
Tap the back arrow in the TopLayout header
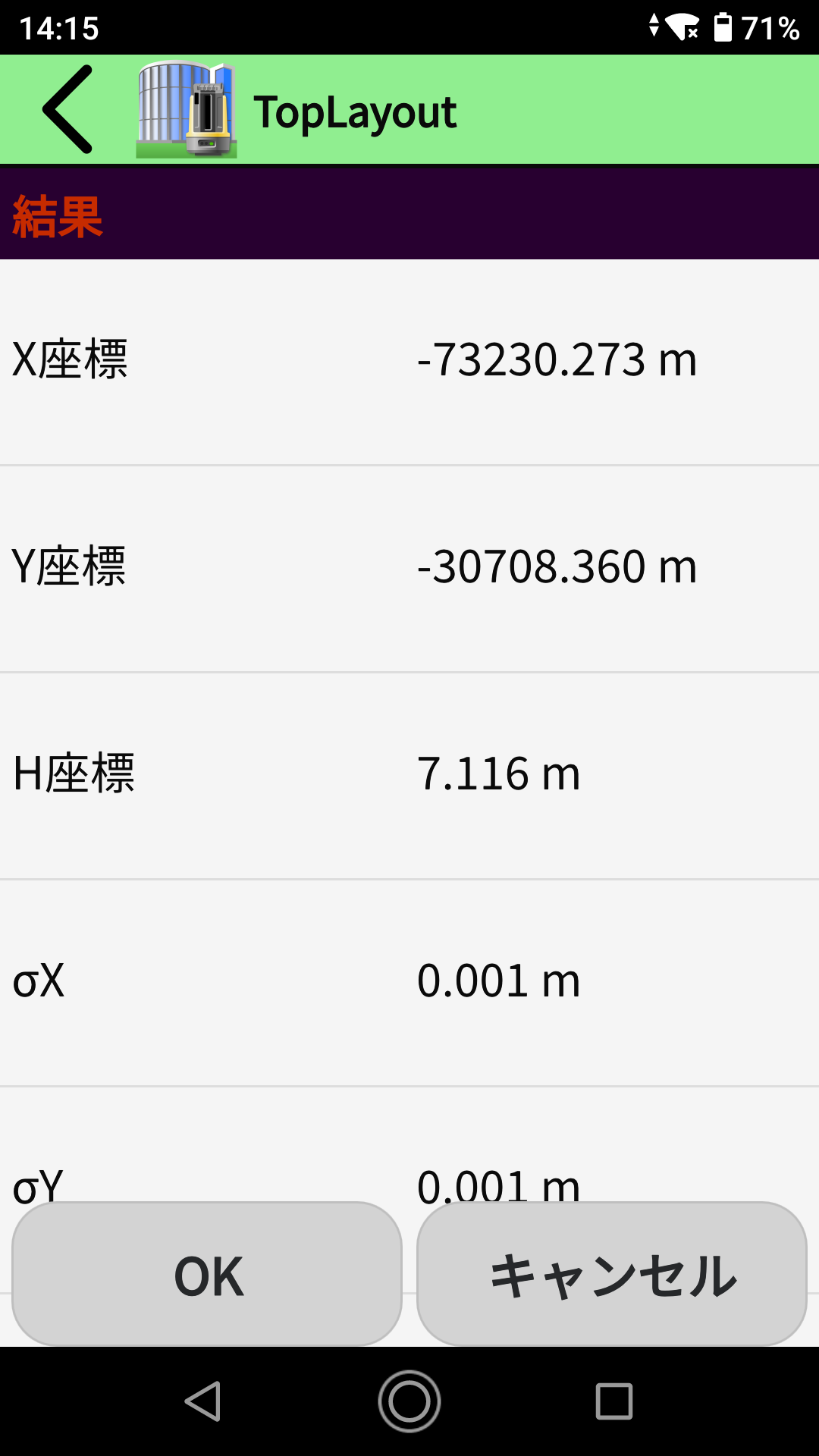click(68, 110)
